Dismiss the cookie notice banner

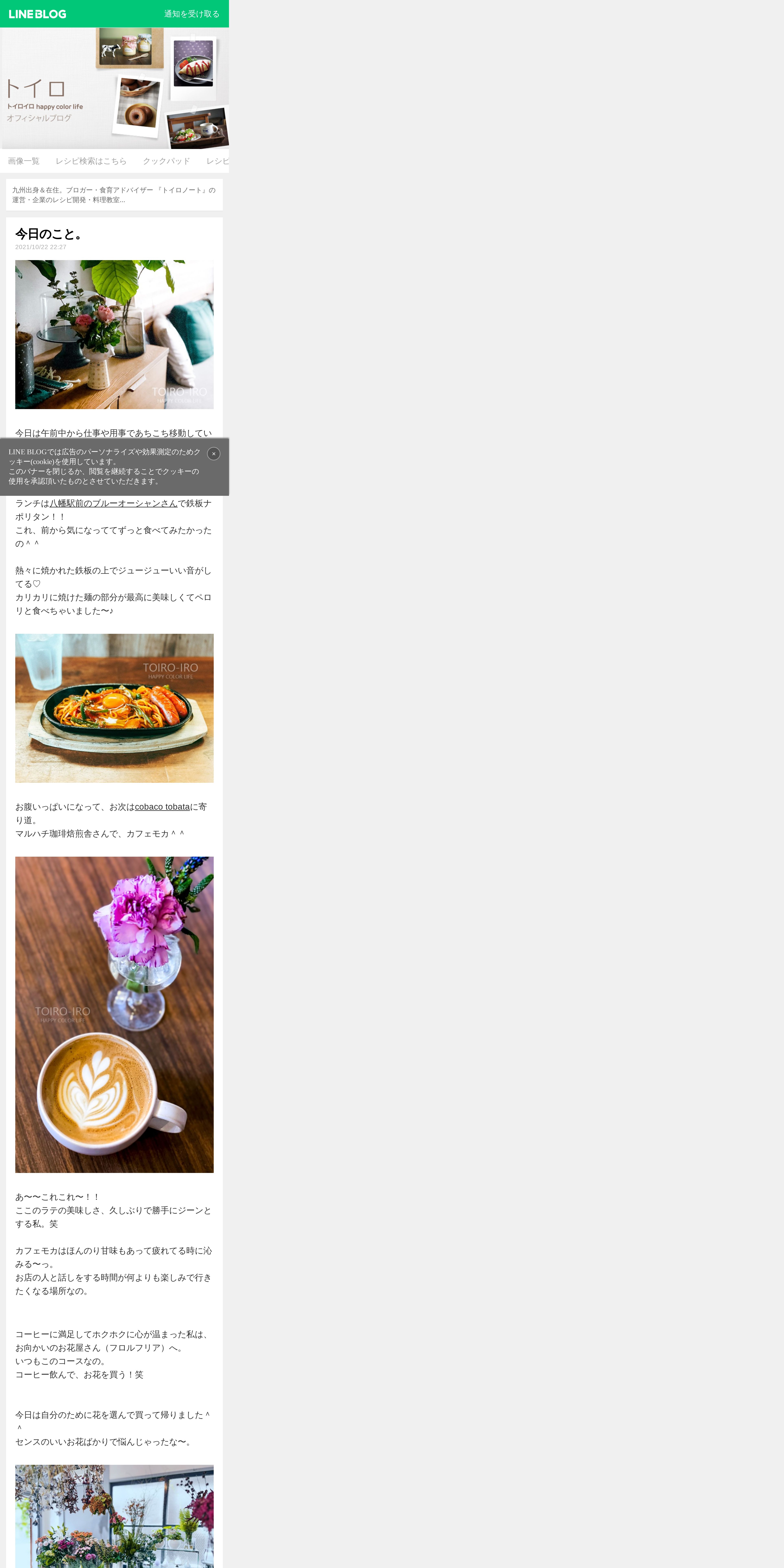pyautogui.click(x=214, y=453)
